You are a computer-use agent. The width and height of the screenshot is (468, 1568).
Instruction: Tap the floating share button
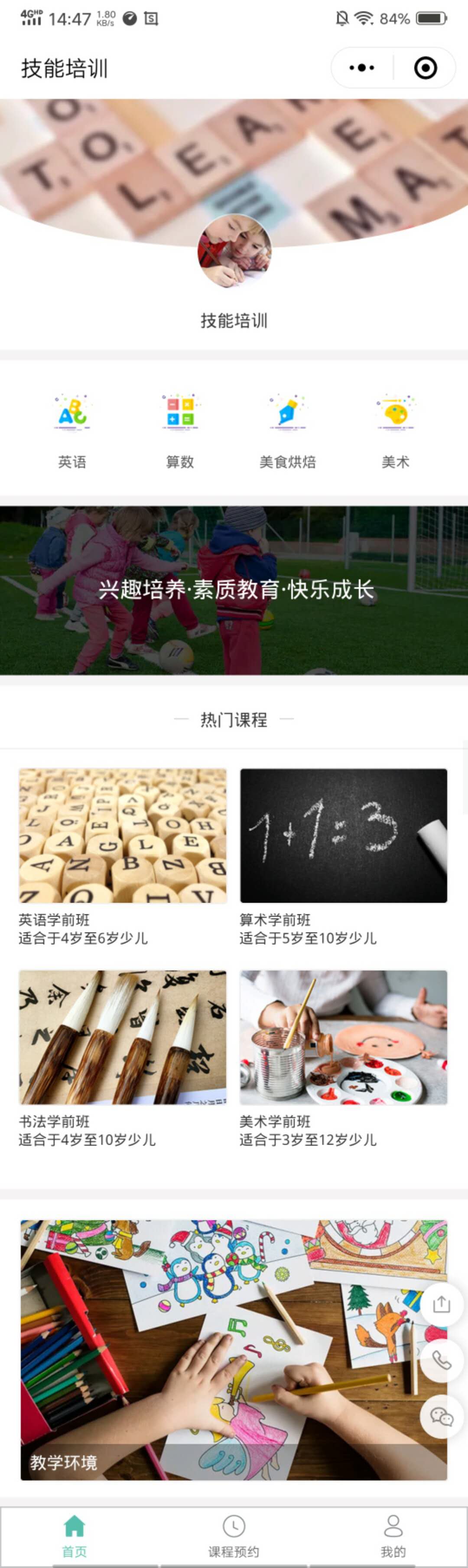point(441,1304)
